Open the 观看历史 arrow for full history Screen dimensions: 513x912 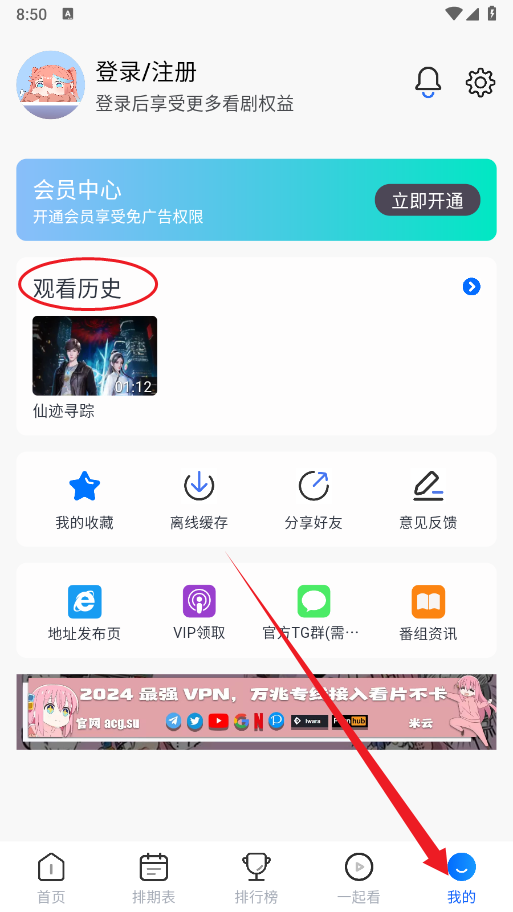tap(471, 287)
